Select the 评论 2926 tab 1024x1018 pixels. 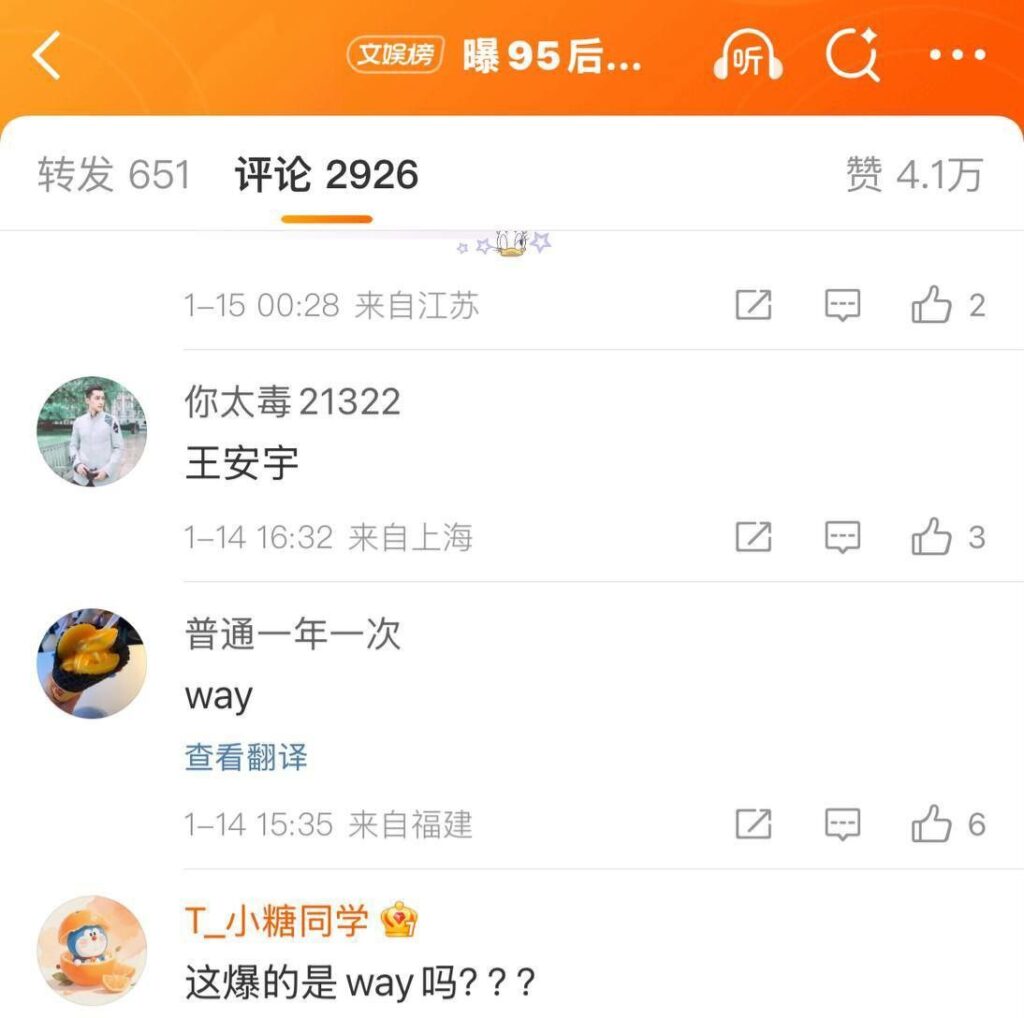tap(327, 175)
